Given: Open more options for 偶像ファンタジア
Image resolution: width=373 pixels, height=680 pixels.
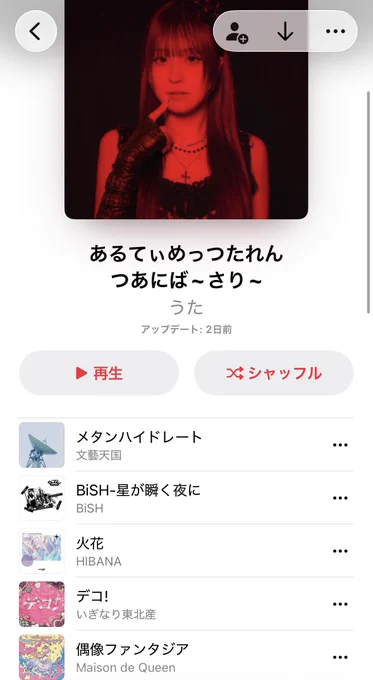Looking at the screenshot, I should tap(340, 657).
